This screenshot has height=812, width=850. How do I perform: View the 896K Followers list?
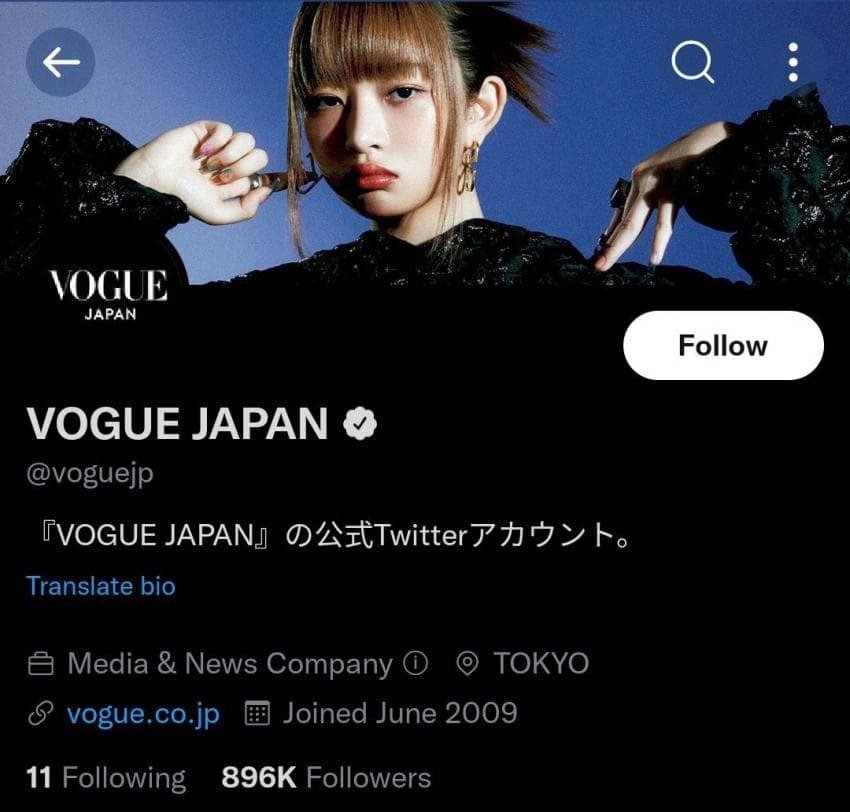pyautogui.click(x=326, y=778)
